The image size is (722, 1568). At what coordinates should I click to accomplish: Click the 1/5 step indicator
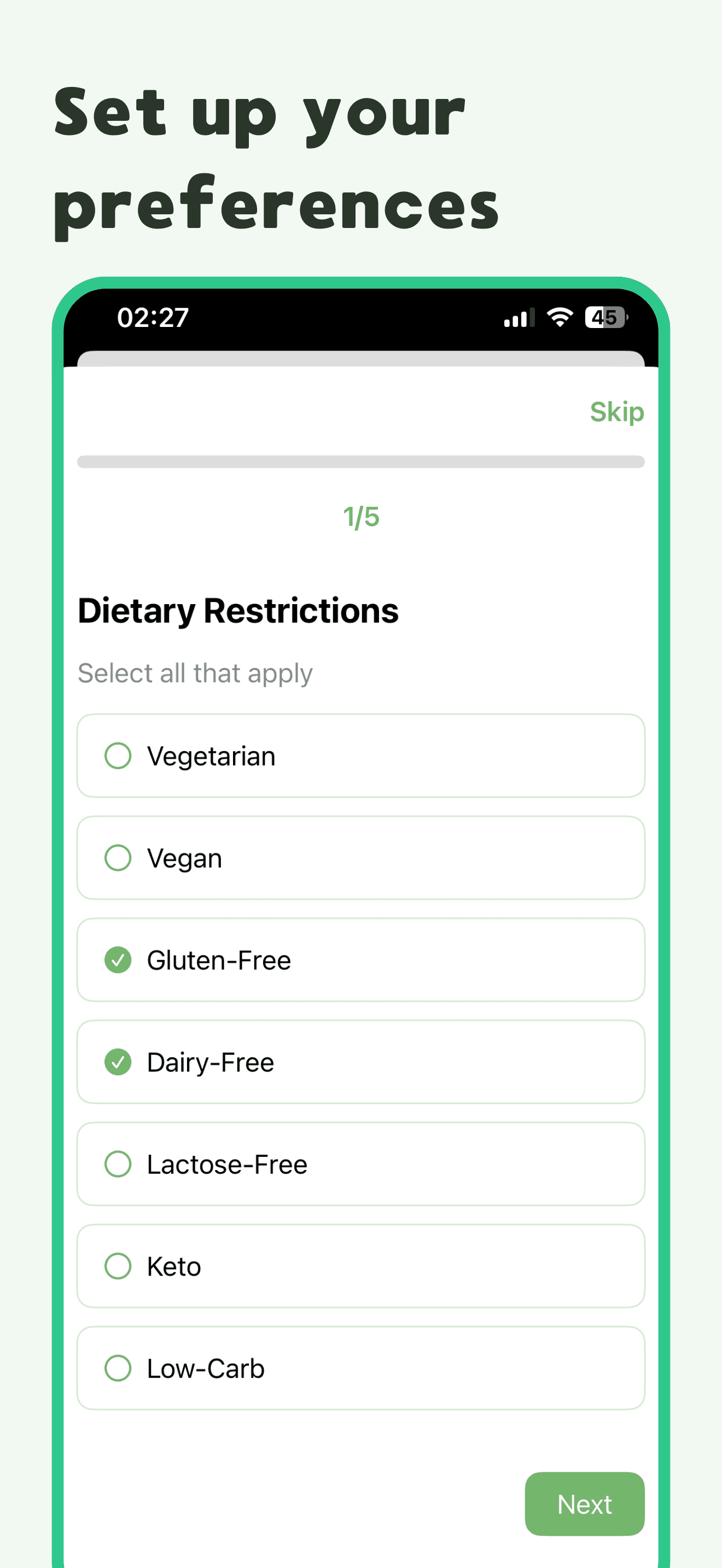(x=361, y=516)
